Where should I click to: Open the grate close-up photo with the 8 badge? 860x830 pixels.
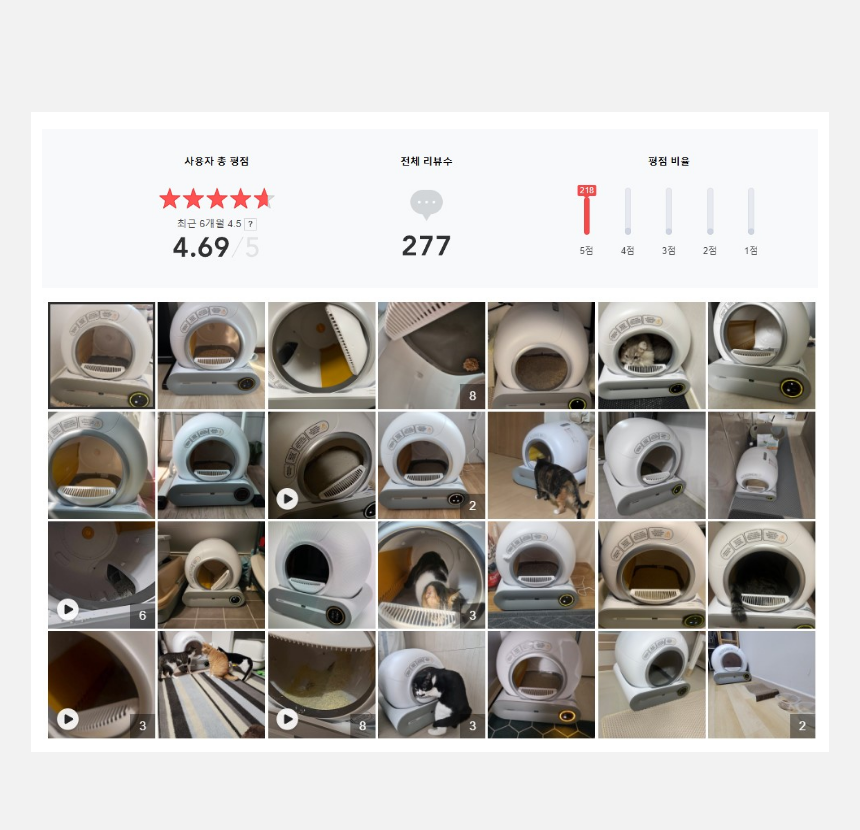[x=431, y=355]
